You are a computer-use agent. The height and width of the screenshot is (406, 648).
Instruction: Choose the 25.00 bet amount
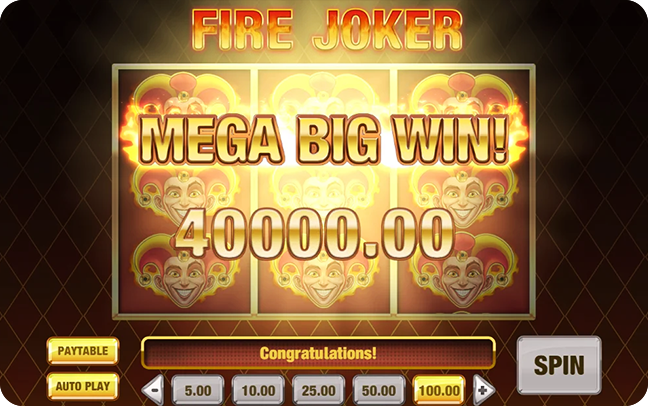[318, 389]
